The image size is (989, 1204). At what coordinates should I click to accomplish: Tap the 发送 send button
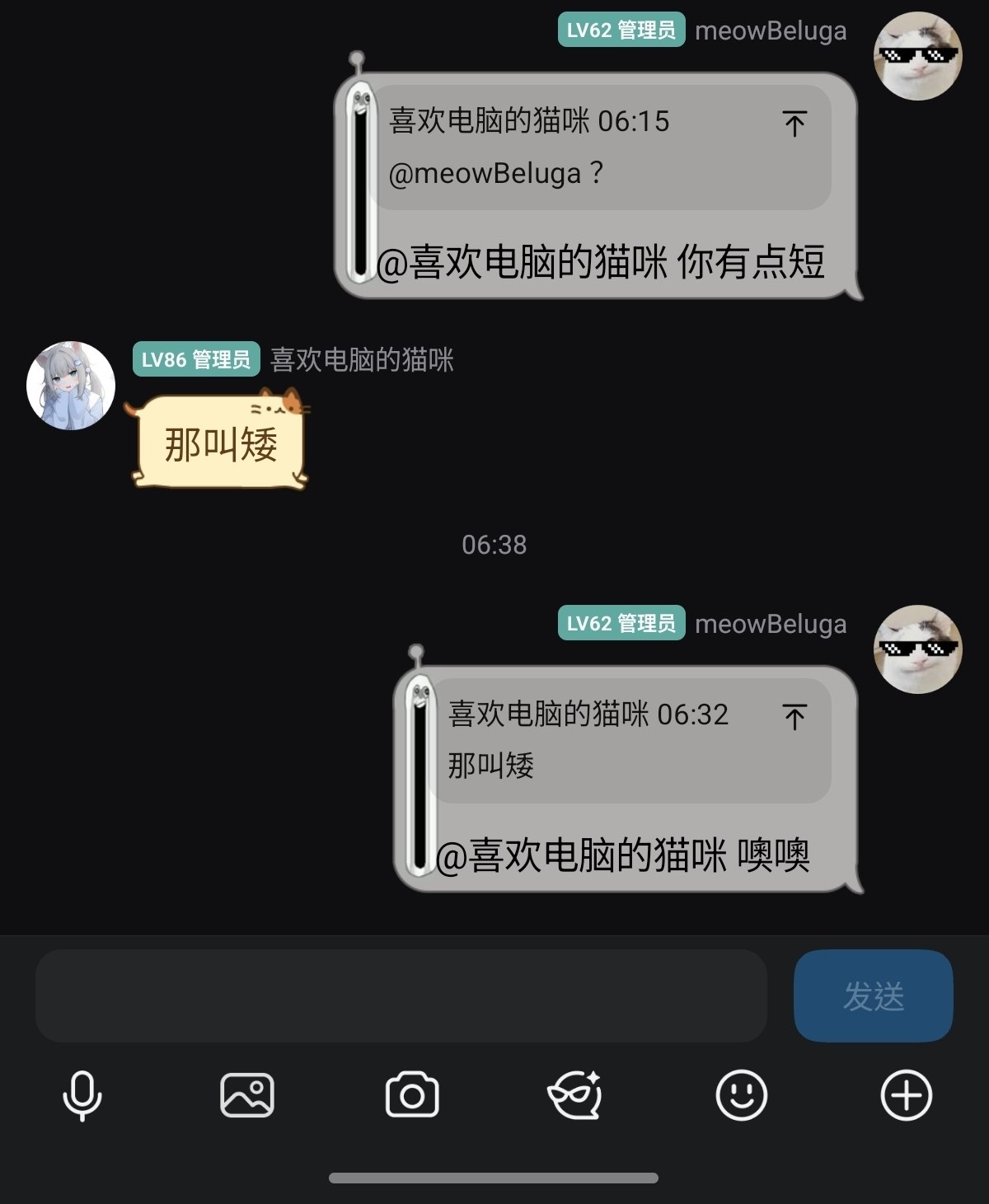click(873, 996)
